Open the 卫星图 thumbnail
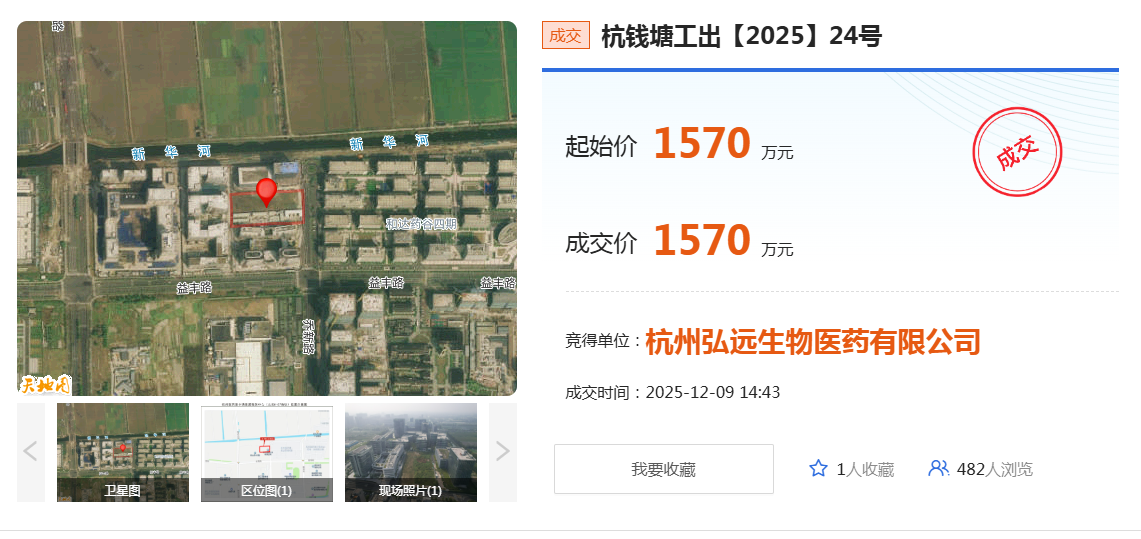This screenshot has width=1141, height=539. [123, 452]
